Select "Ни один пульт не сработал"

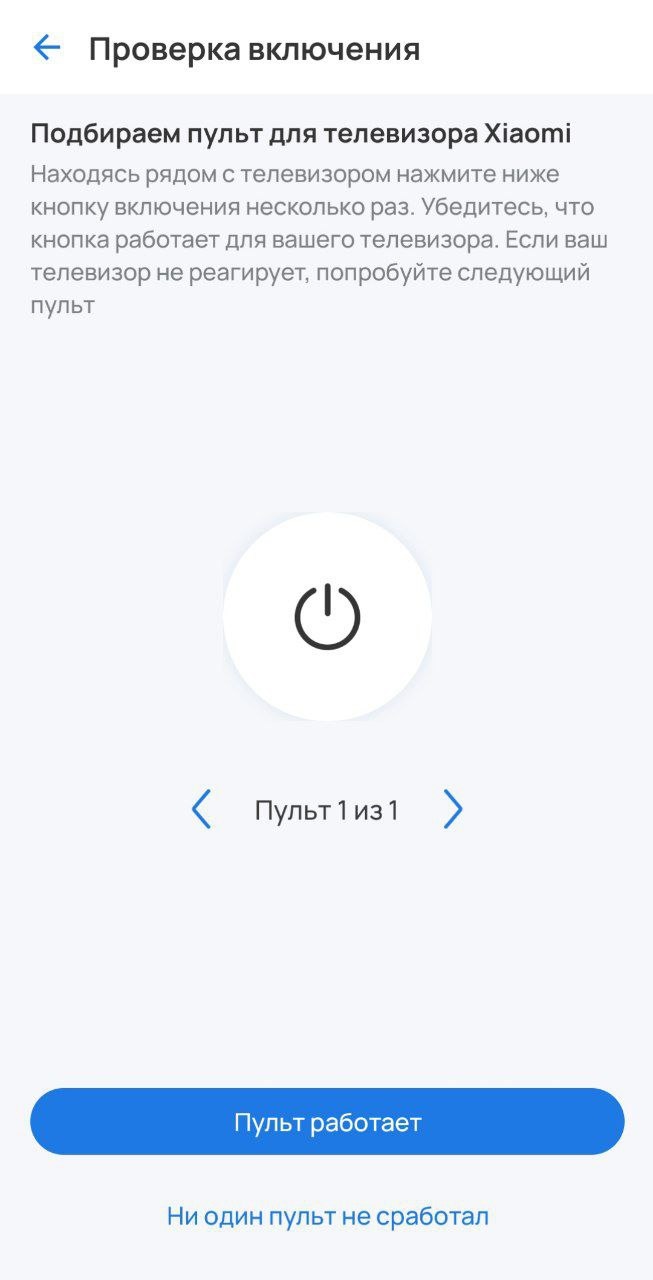pyautogui.click(x=327, y=1216)
